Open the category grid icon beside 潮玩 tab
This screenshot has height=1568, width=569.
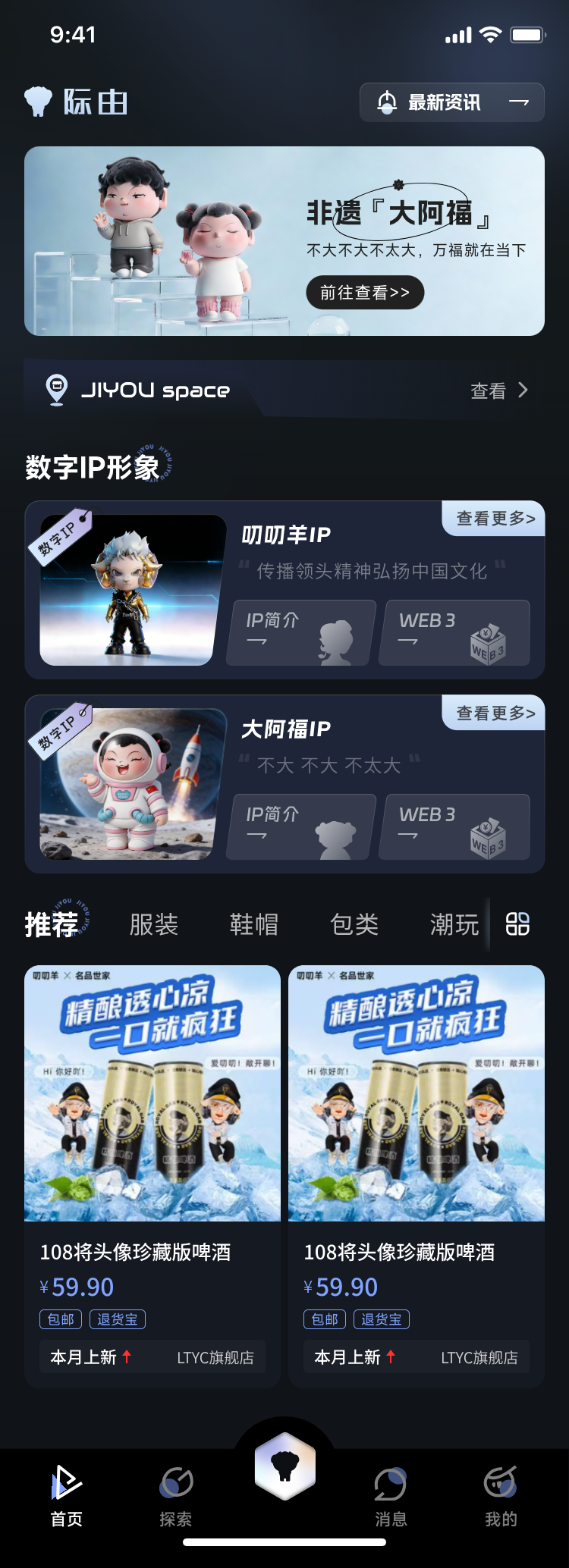pos(519,924)
